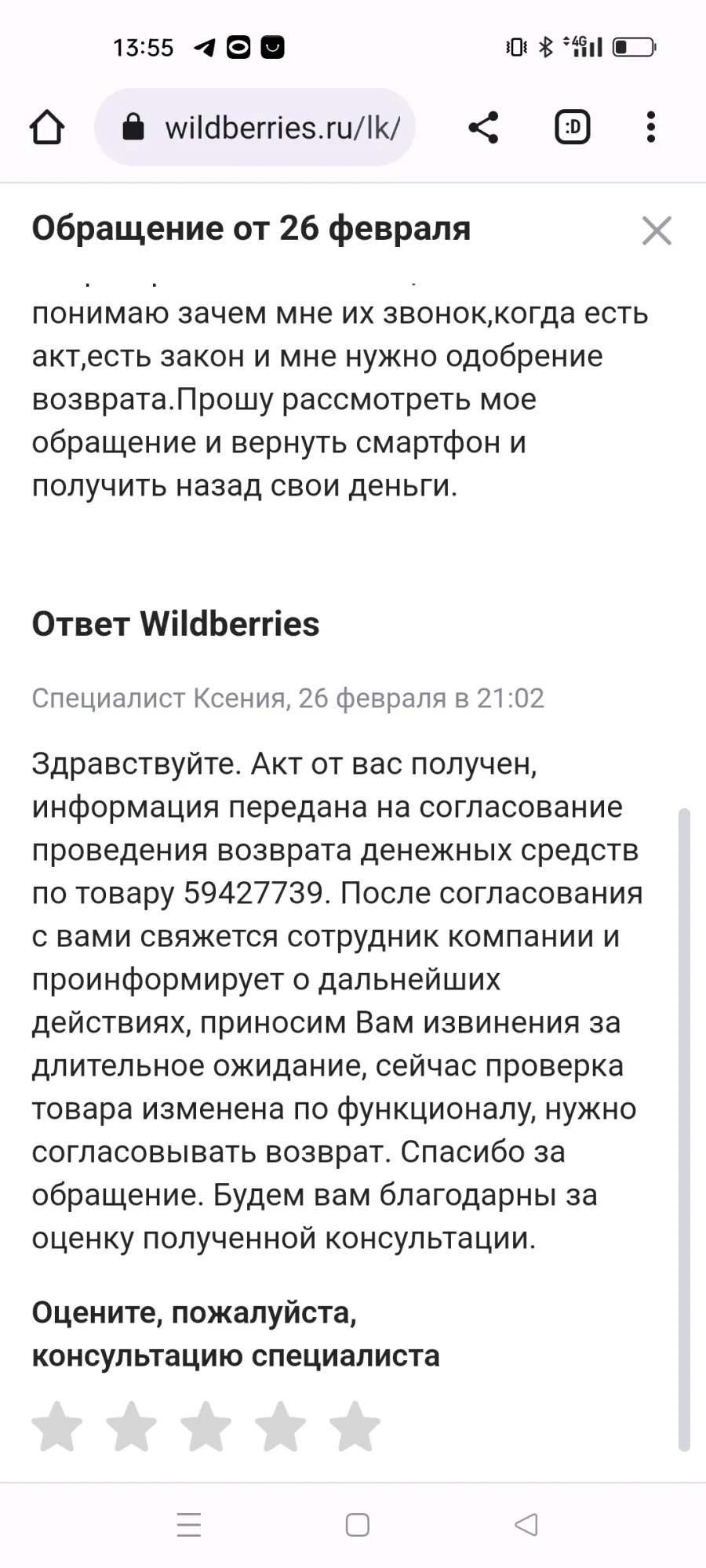
Task: Open the browser tab switcher
Action: coord(573,127)
